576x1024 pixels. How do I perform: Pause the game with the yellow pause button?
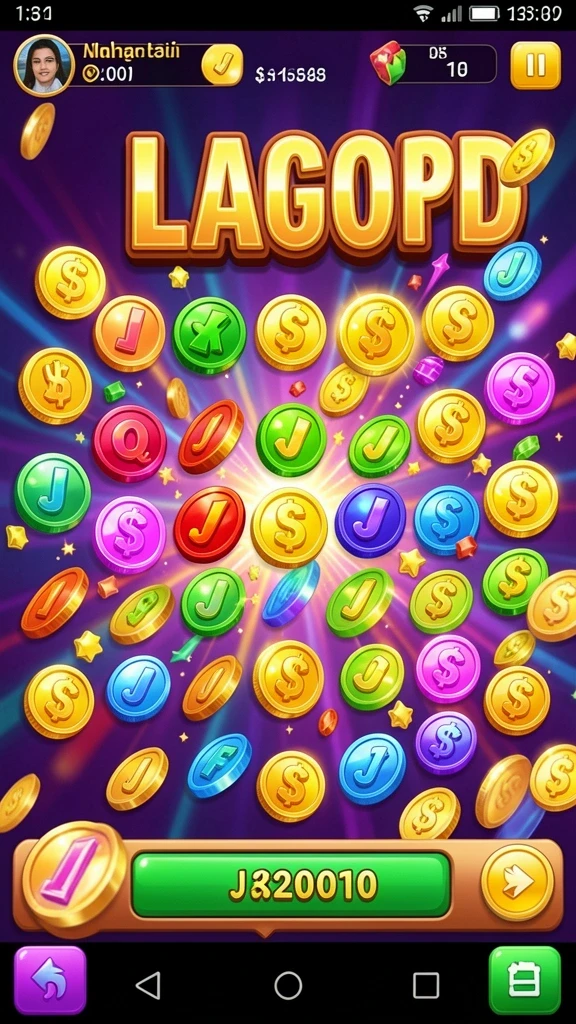pos(535,65)
